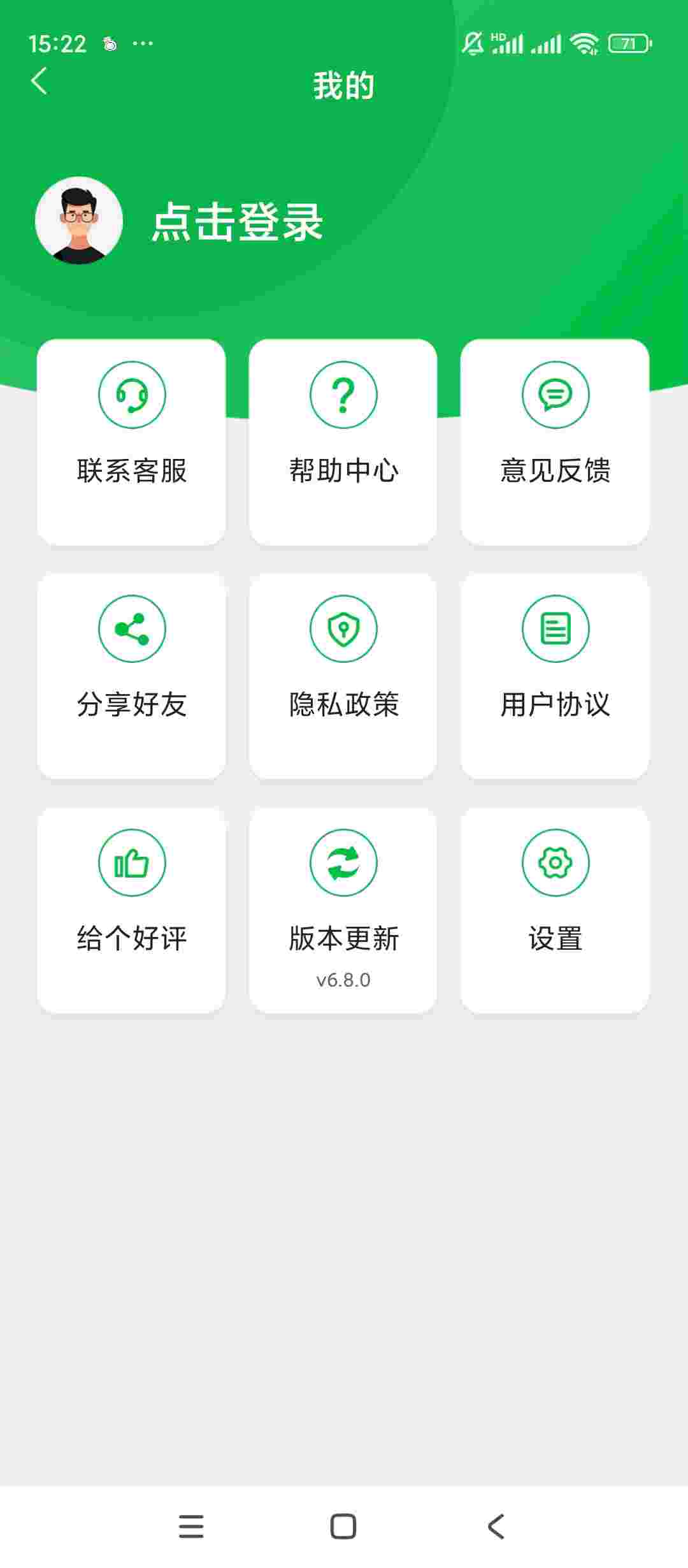
Task: Open 设置 via the gear icon
Action: pyautogui.click(x=555, y=862)
